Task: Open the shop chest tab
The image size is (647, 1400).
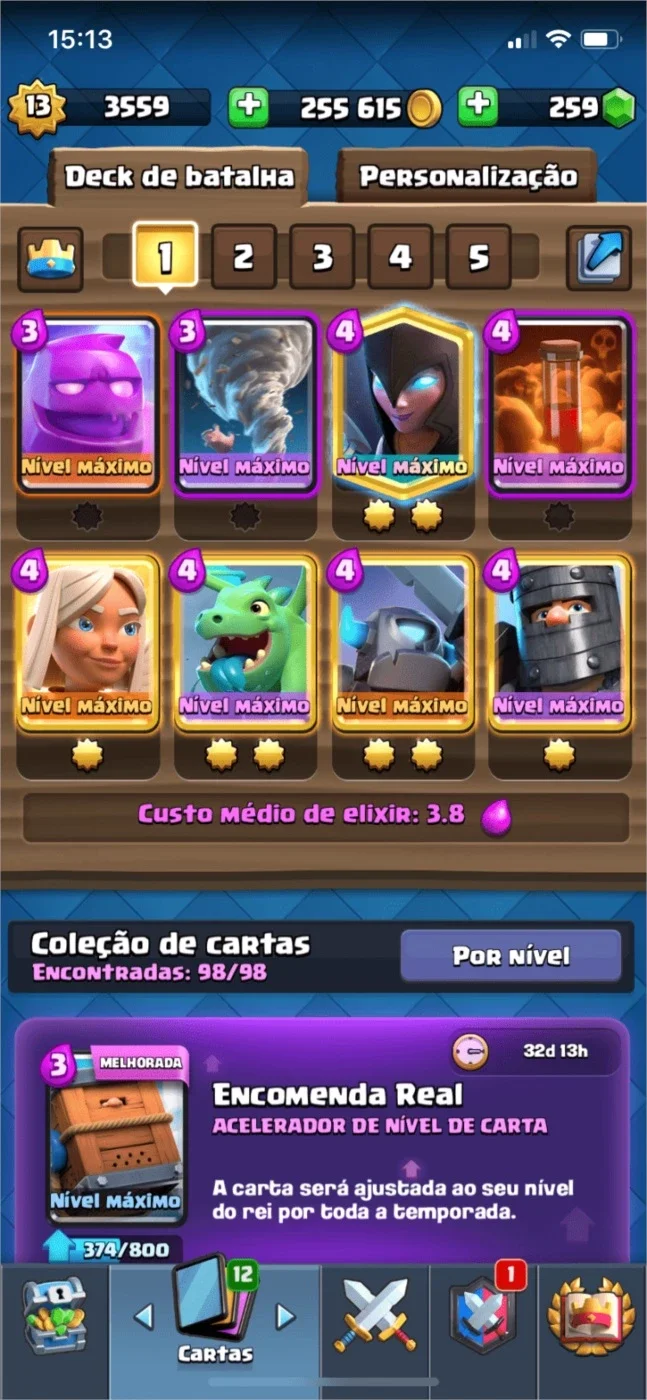Action: tap(54, 1315)
